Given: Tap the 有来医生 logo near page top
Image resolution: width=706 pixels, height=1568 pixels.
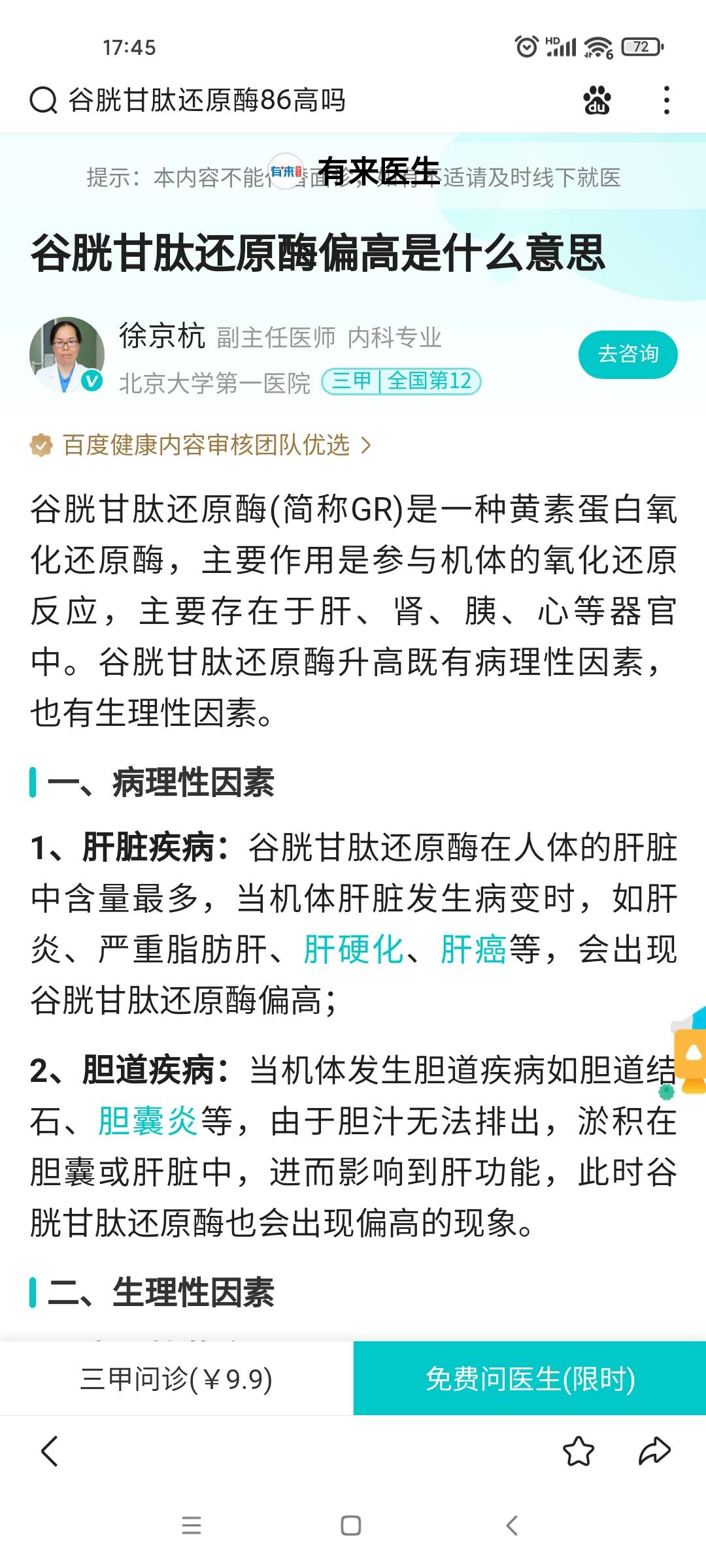Looking at the screenshot, I should [286, 171].
